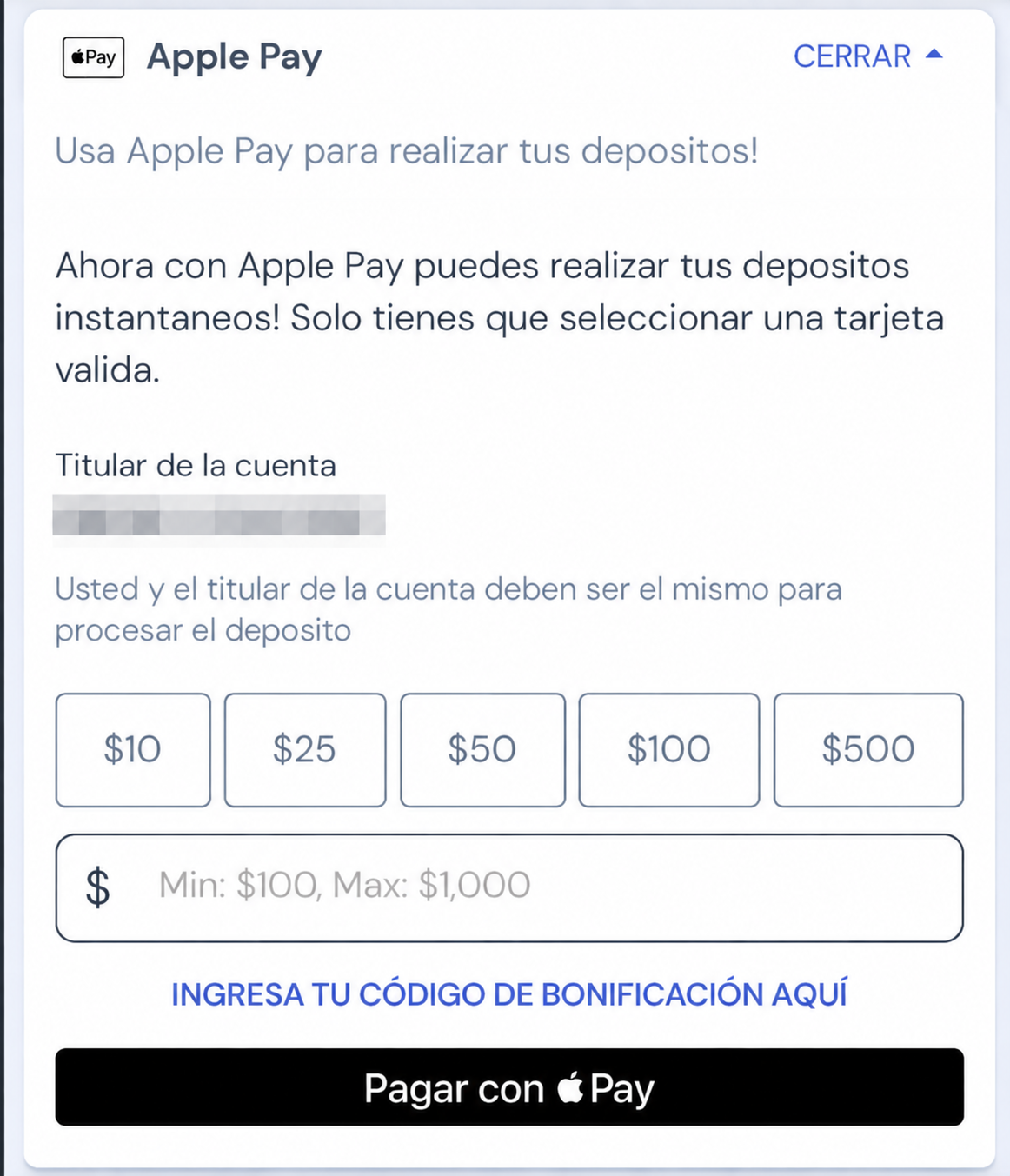Collapse the Apple Pay section with CERRAR
Screen dimensions: 1010x1176
point(867,56)
